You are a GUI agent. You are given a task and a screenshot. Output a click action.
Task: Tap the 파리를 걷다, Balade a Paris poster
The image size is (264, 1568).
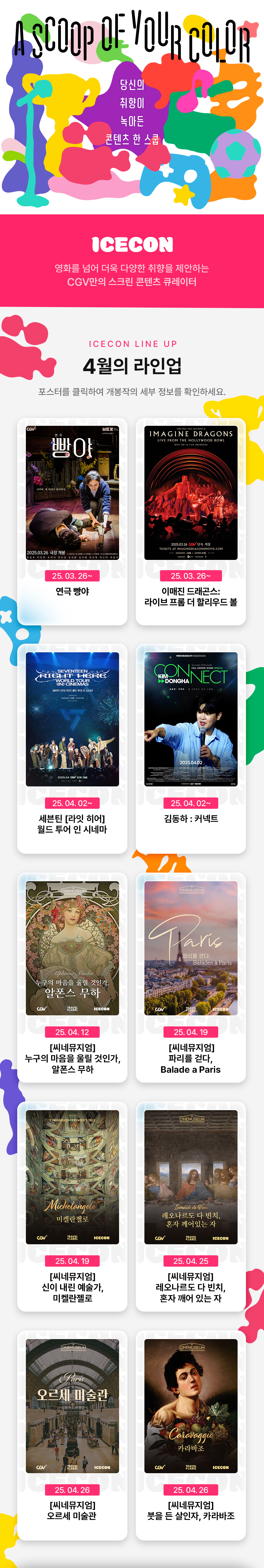(191, 948)
